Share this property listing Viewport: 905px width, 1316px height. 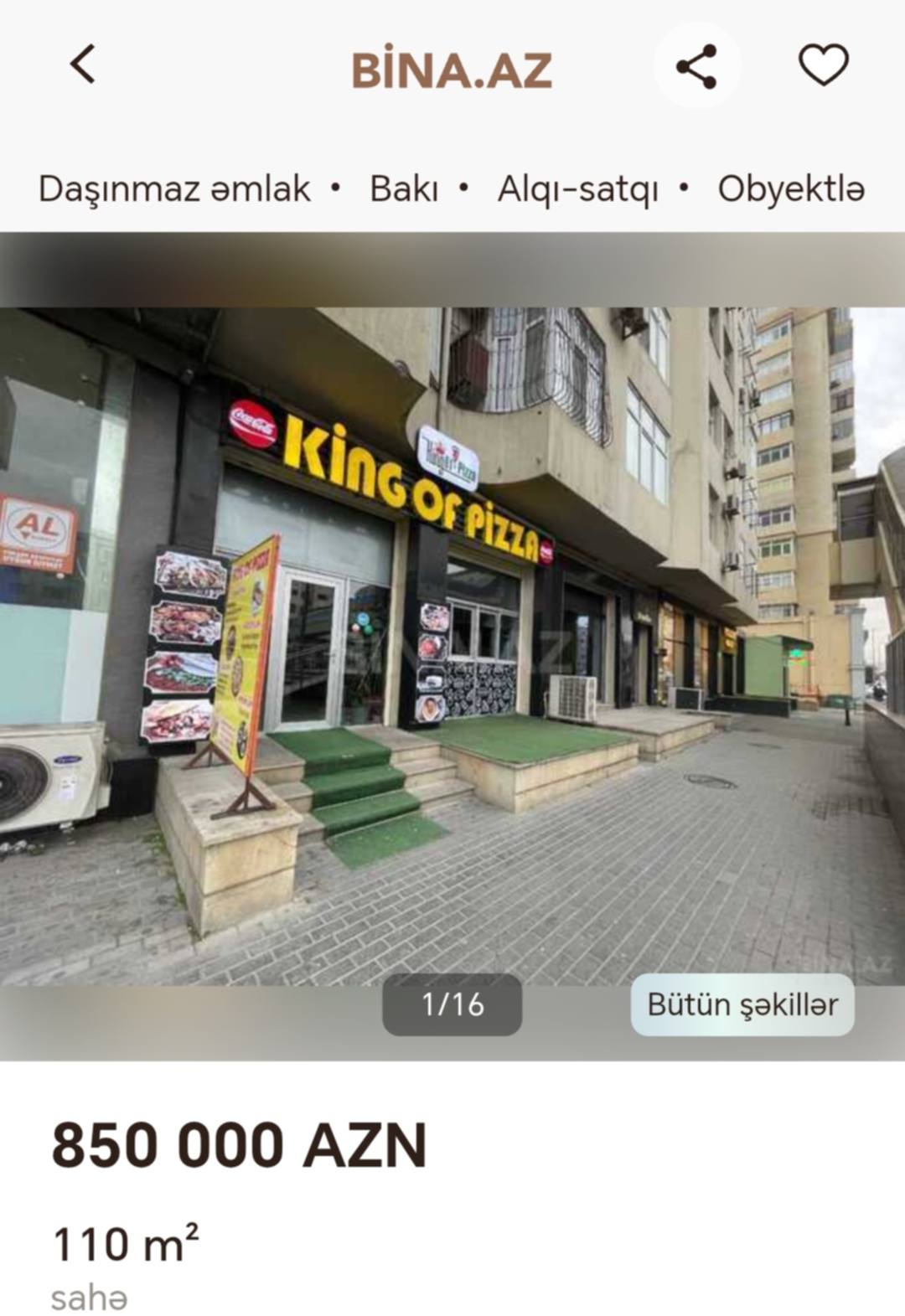coord(696,66)
